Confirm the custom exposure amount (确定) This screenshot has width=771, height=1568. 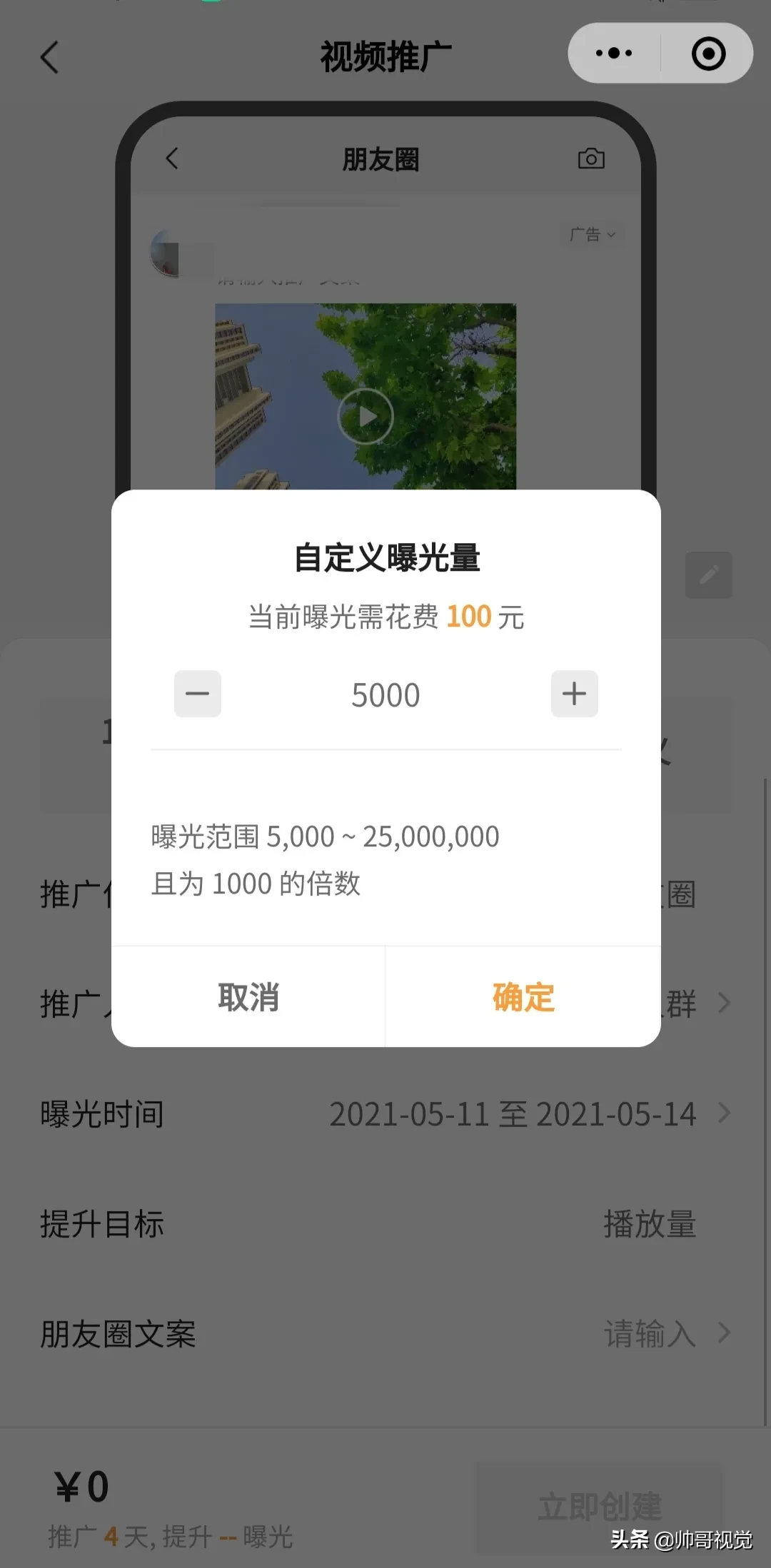tap(523, 997)
